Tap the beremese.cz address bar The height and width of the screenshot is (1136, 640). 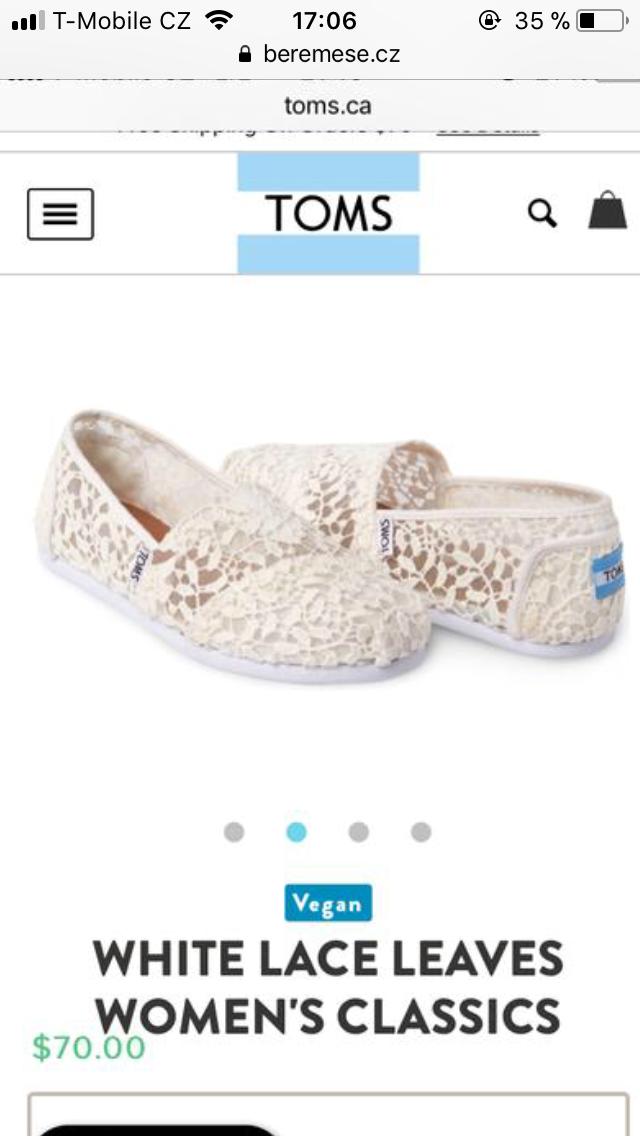pyautogui.click(x=320, y=54)
